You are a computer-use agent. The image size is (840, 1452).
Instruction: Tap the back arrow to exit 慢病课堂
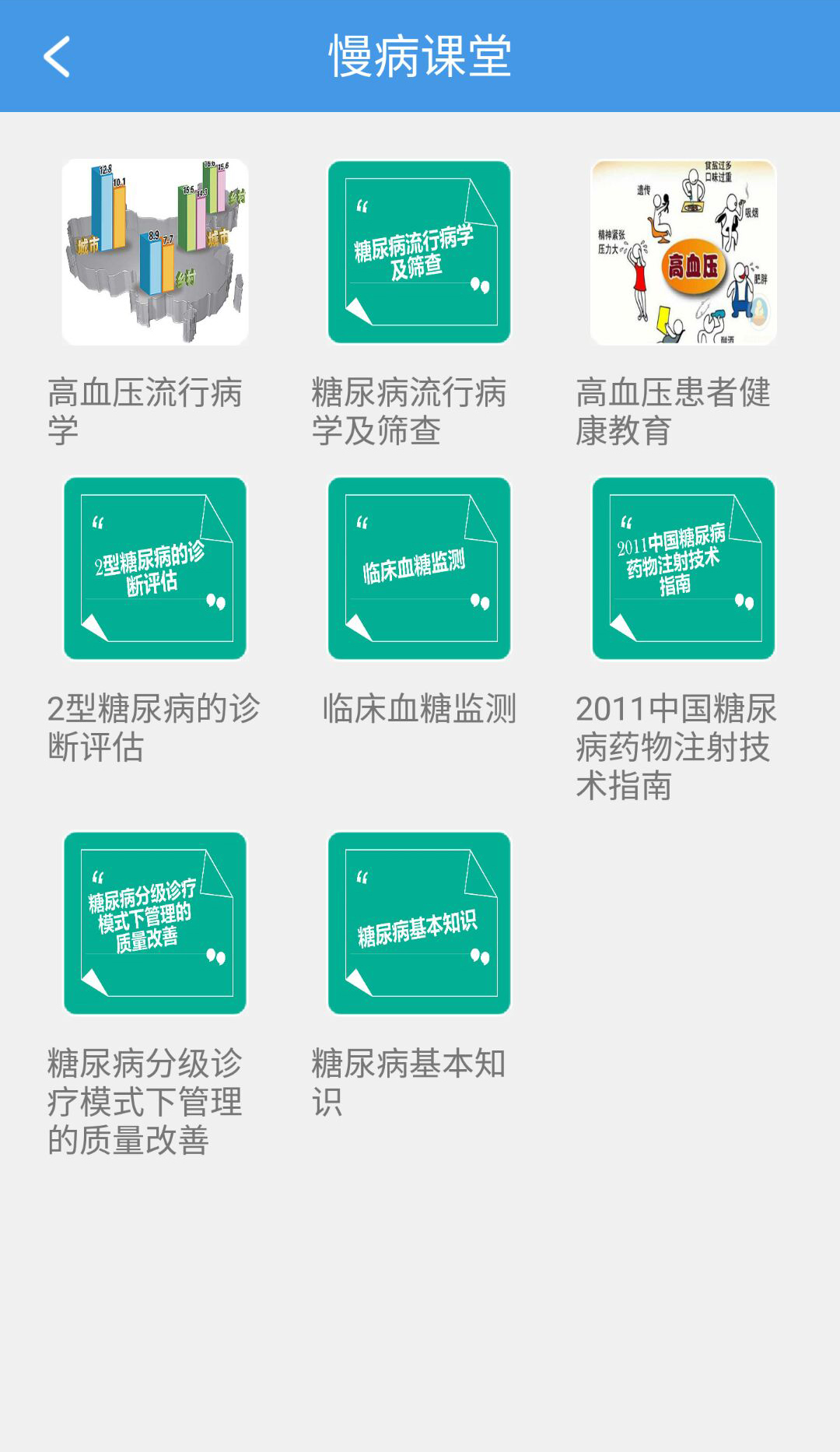tap(54, 57)
